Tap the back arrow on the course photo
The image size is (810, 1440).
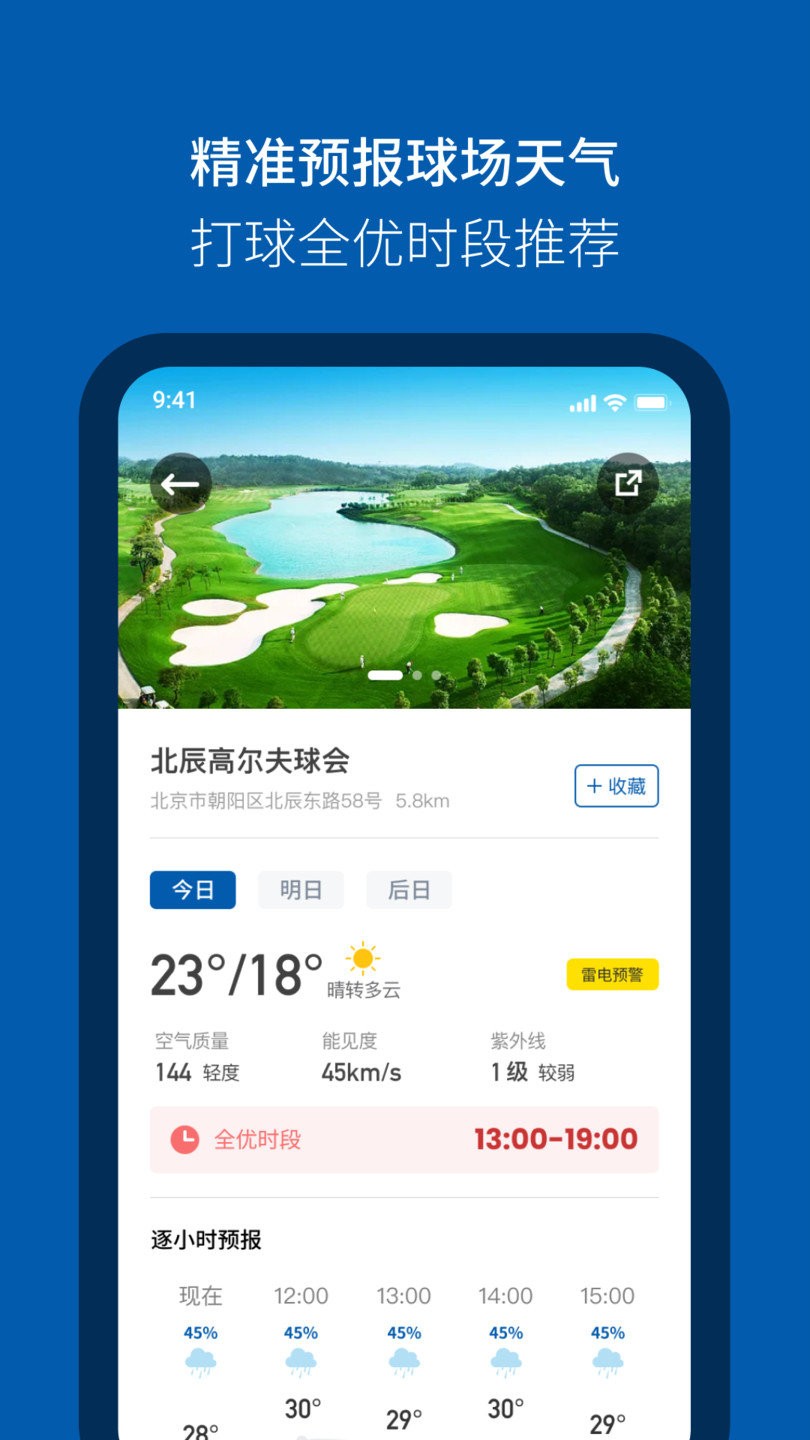point(180,483)
